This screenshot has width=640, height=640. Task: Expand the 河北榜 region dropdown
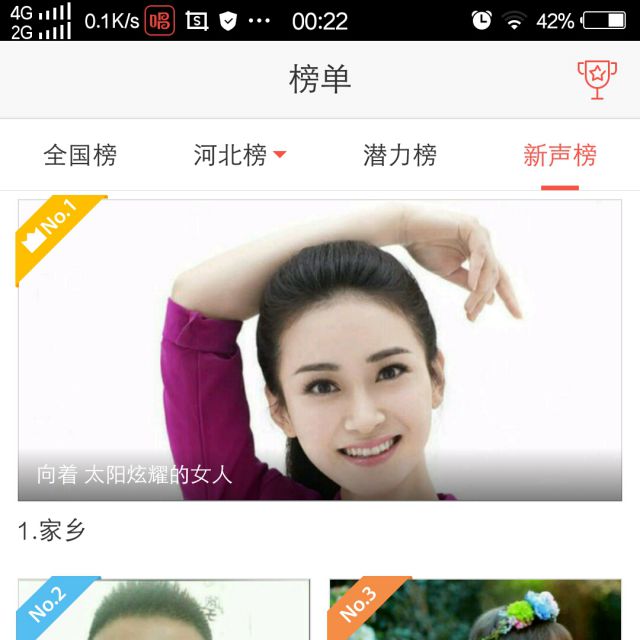[x=240, y=155]
